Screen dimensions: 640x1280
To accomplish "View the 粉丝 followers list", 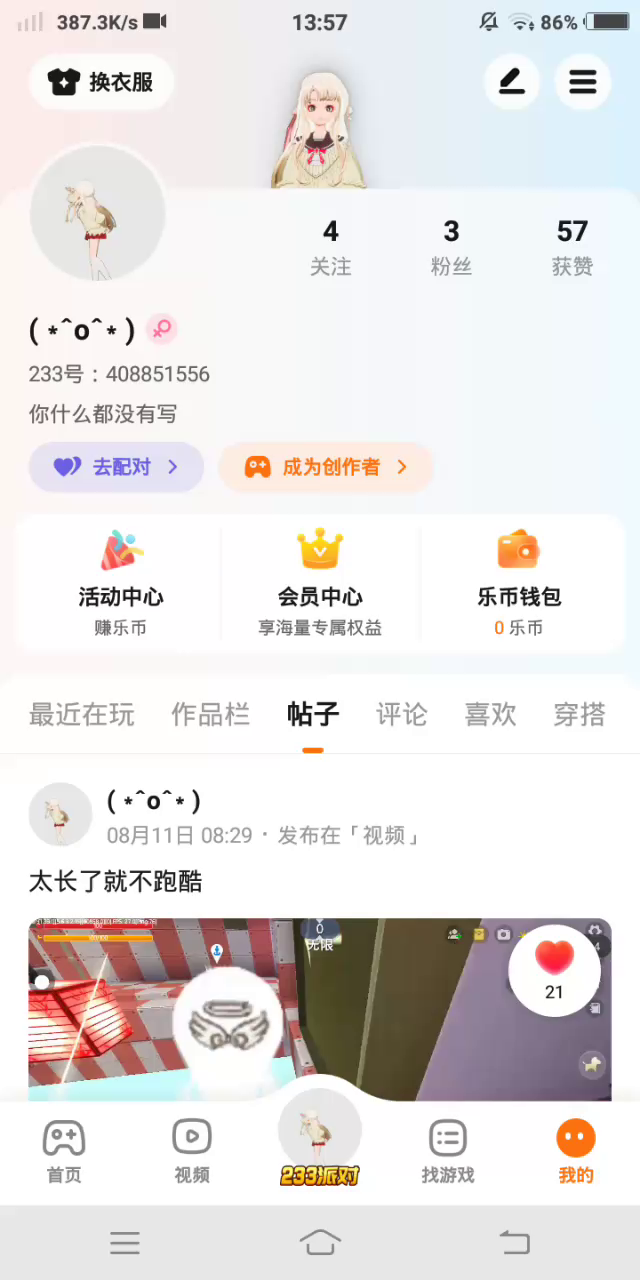I will tap(451, 247).
